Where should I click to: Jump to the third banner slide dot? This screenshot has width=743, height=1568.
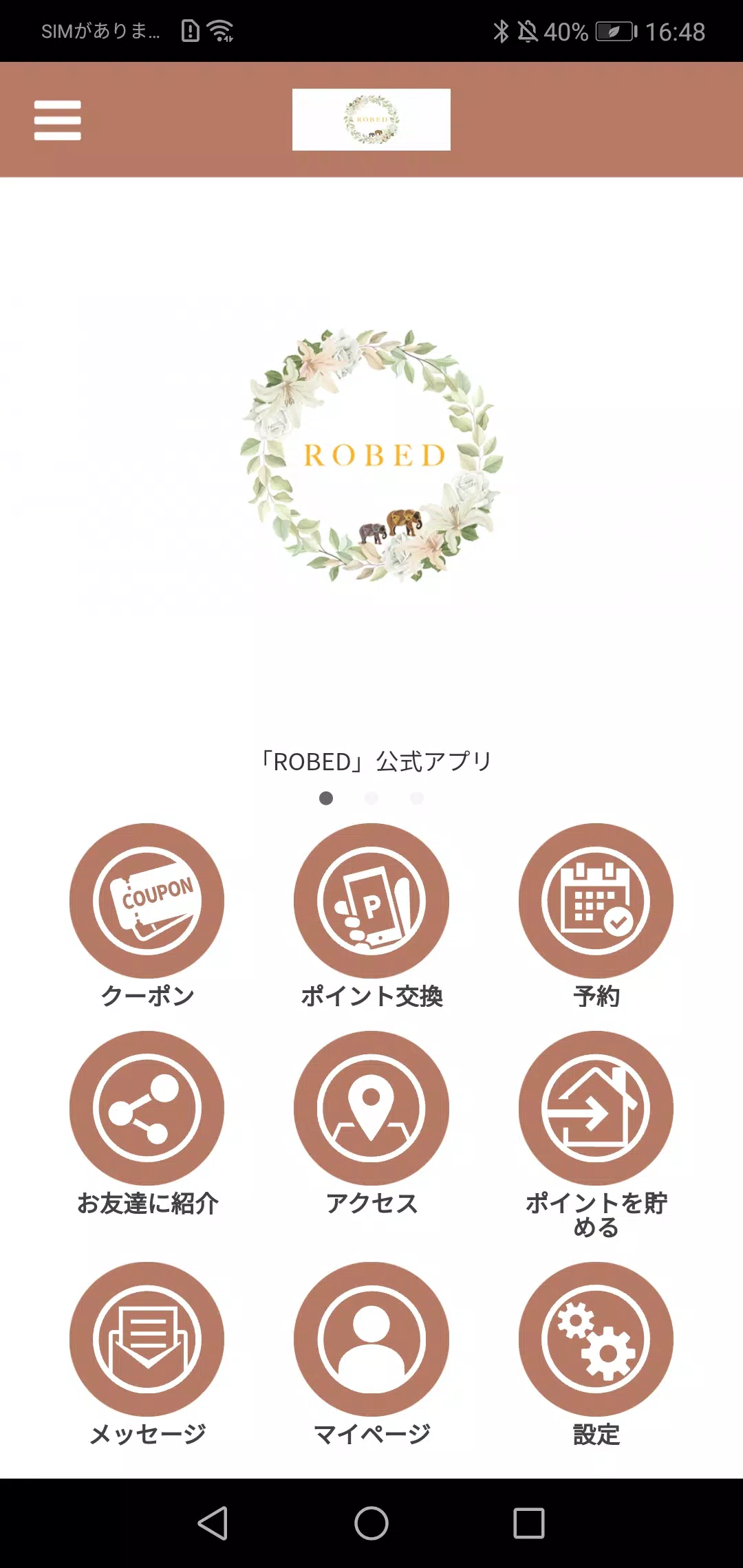tap(417, 798)
